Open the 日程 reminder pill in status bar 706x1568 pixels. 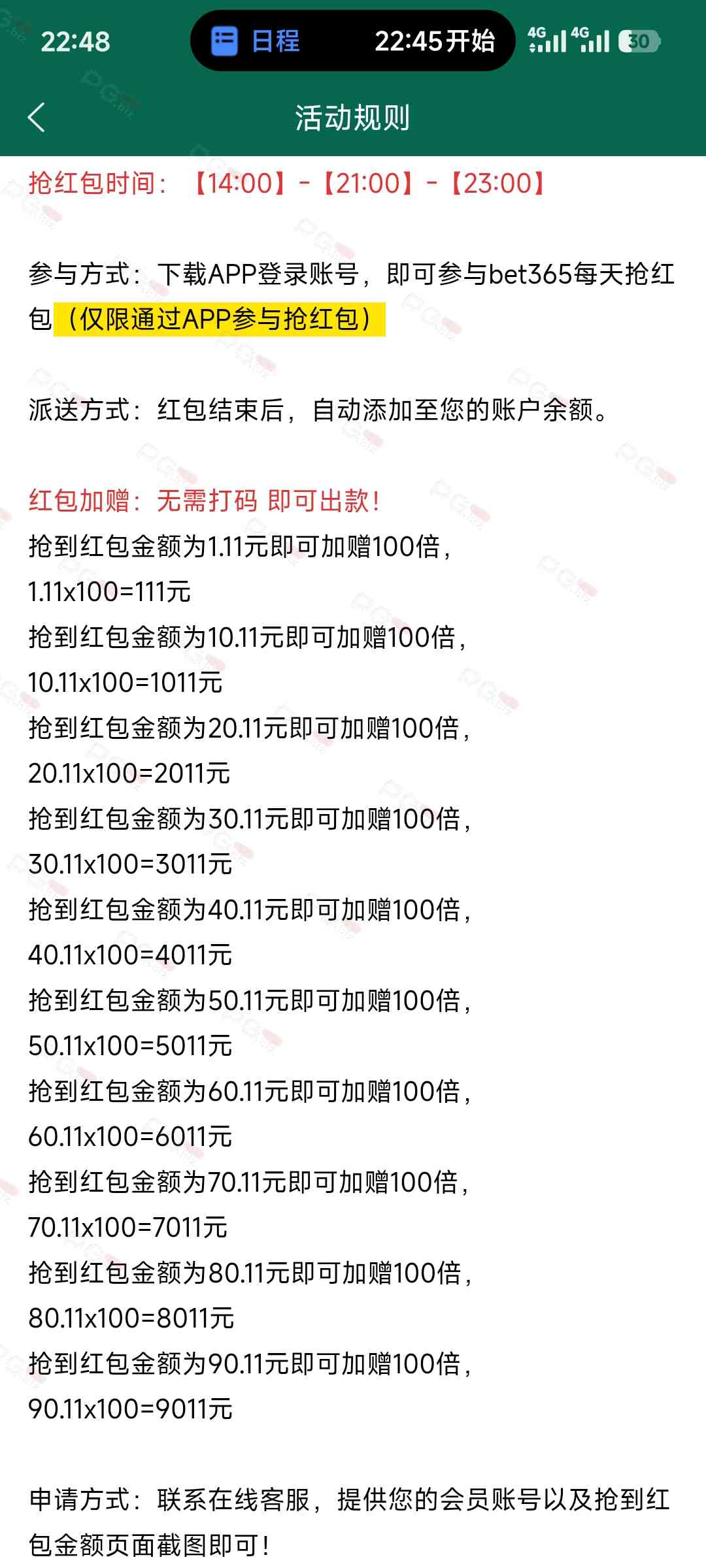pos(353,41)
